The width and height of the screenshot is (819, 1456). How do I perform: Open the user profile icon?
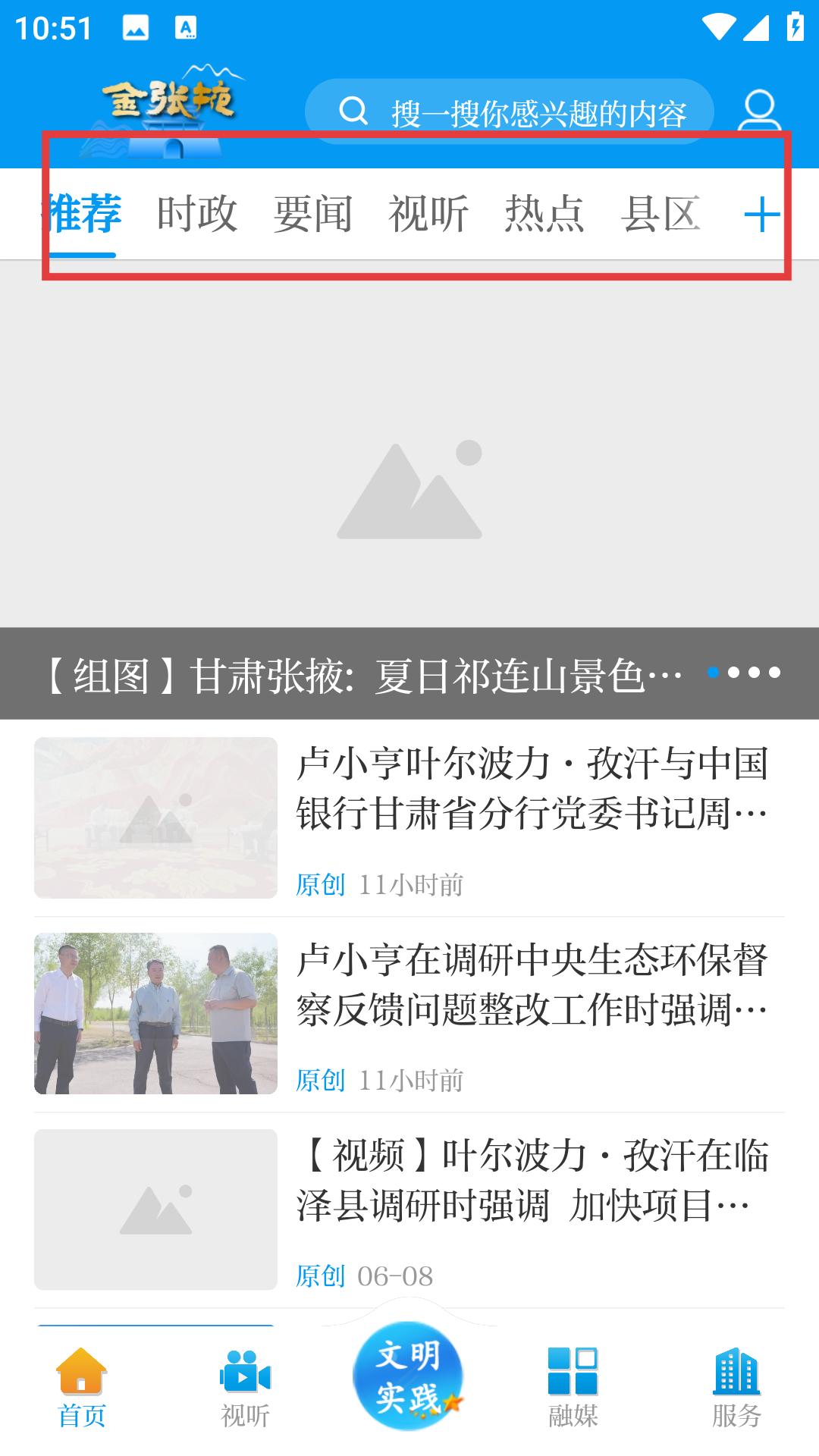pos(759,112)
